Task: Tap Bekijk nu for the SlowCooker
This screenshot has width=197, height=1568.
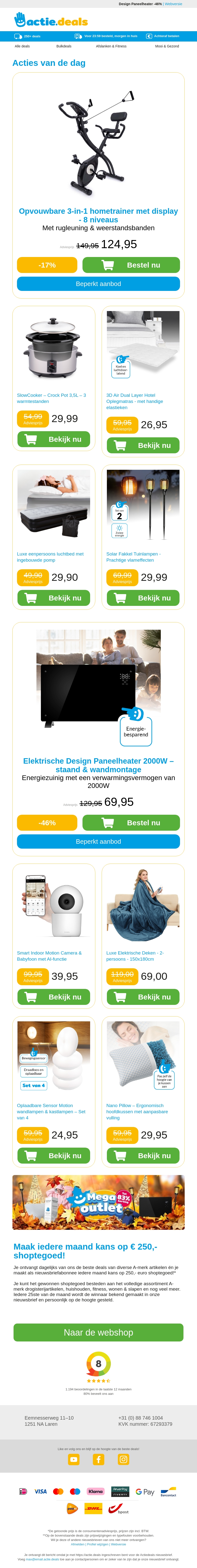Action: click(54, 439)
